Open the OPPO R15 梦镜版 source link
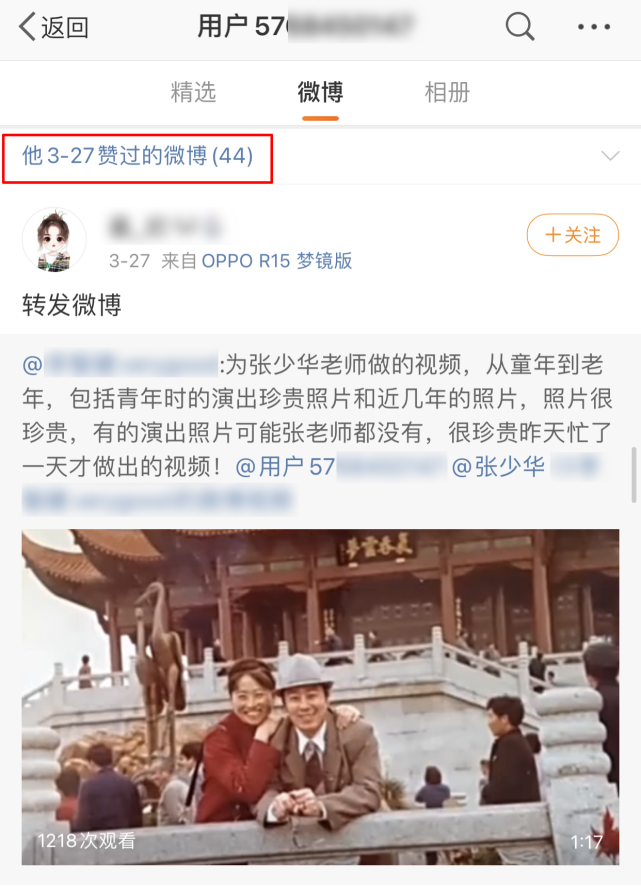The width and height of the screenshot is (641, 889). click(277, 261)
